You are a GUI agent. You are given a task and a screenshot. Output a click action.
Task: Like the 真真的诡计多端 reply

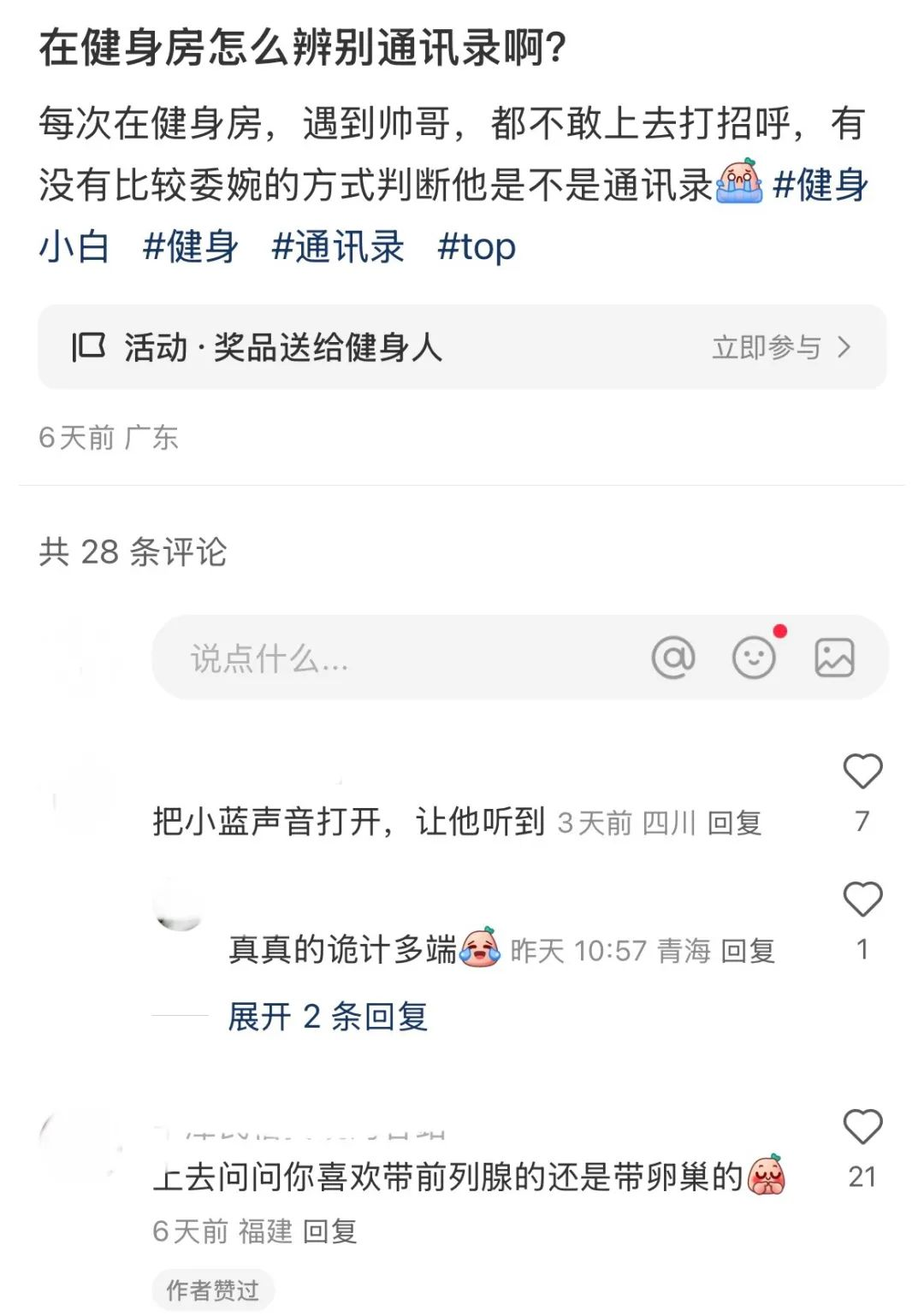(x=863, y=899)
